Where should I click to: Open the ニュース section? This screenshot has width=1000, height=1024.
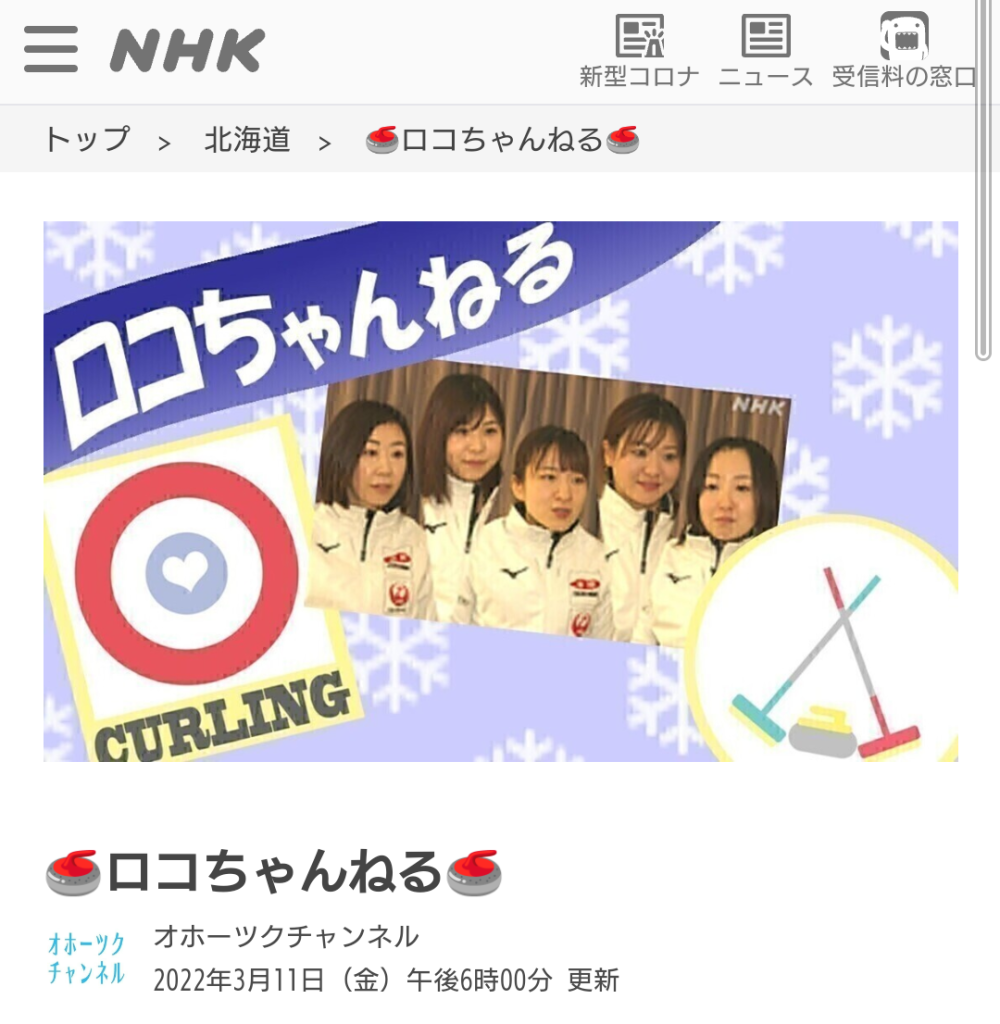pyautogui.click(x=766, y=51)
